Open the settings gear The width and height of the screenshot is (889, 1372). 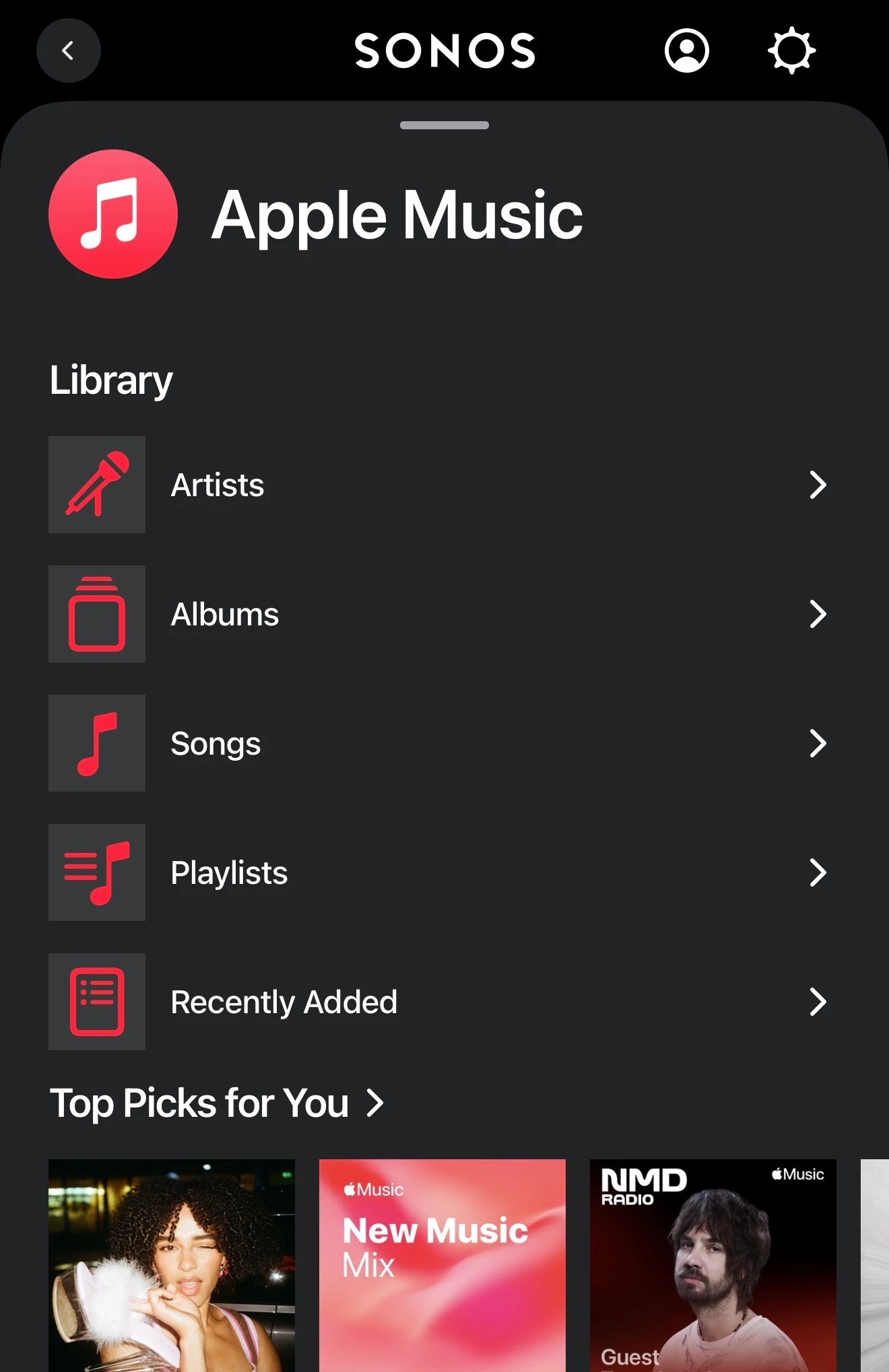pyautogui.click(x=791, y=50)
